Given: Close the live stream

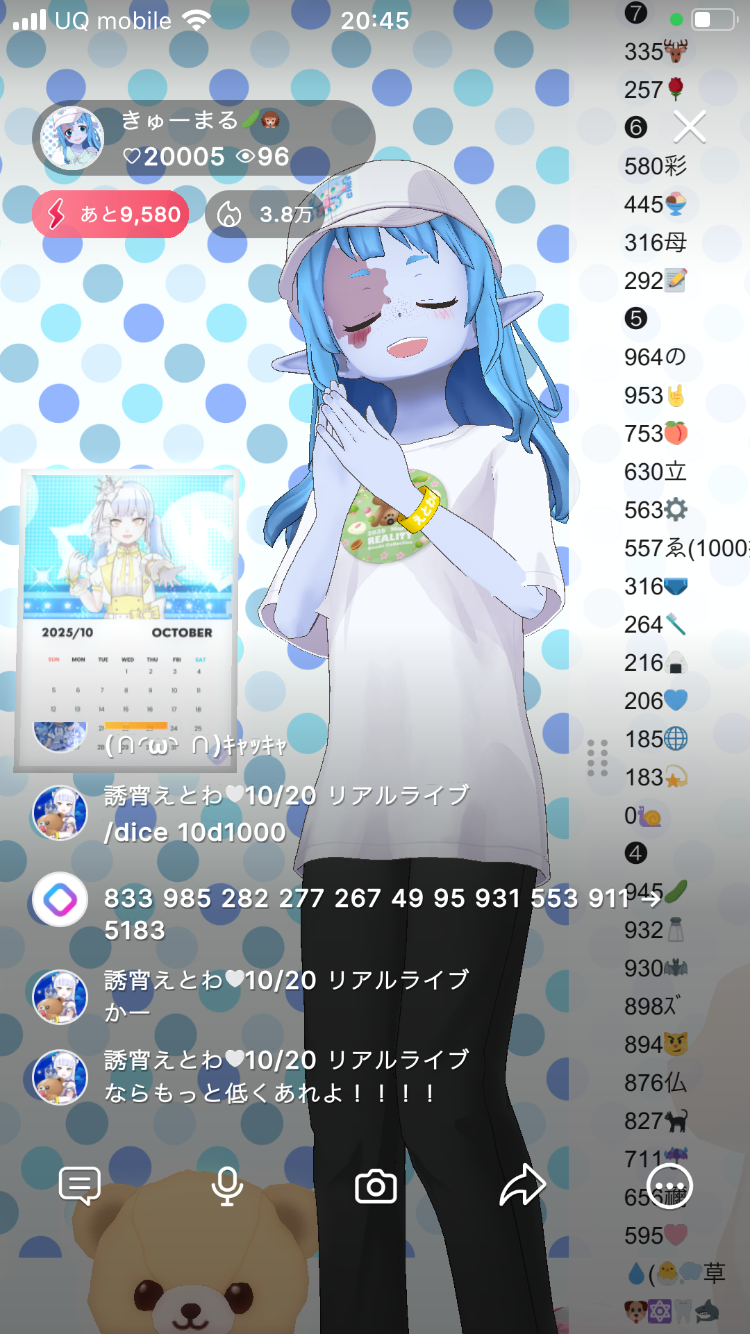Looking at the screenshot, I should pyautogui.click(x=689, y=127).
